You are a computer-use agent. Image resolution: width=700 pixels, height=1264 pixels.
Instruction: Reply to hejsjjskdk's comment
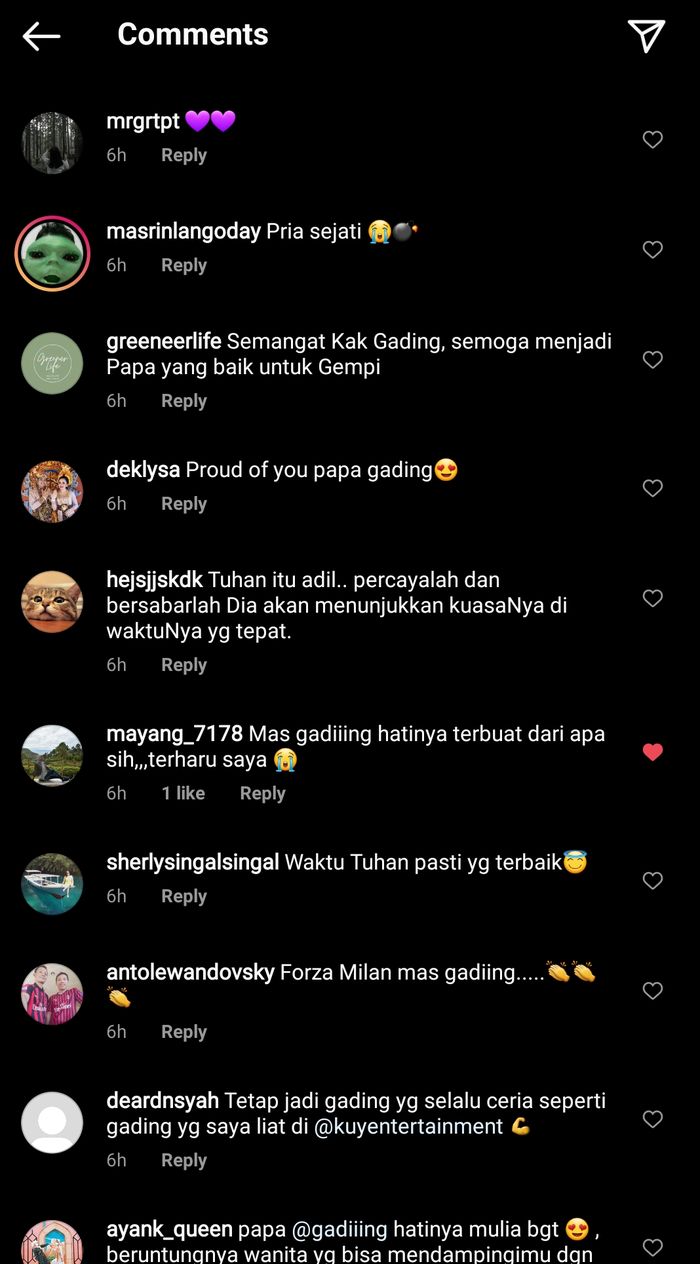(x=184, y=665)
